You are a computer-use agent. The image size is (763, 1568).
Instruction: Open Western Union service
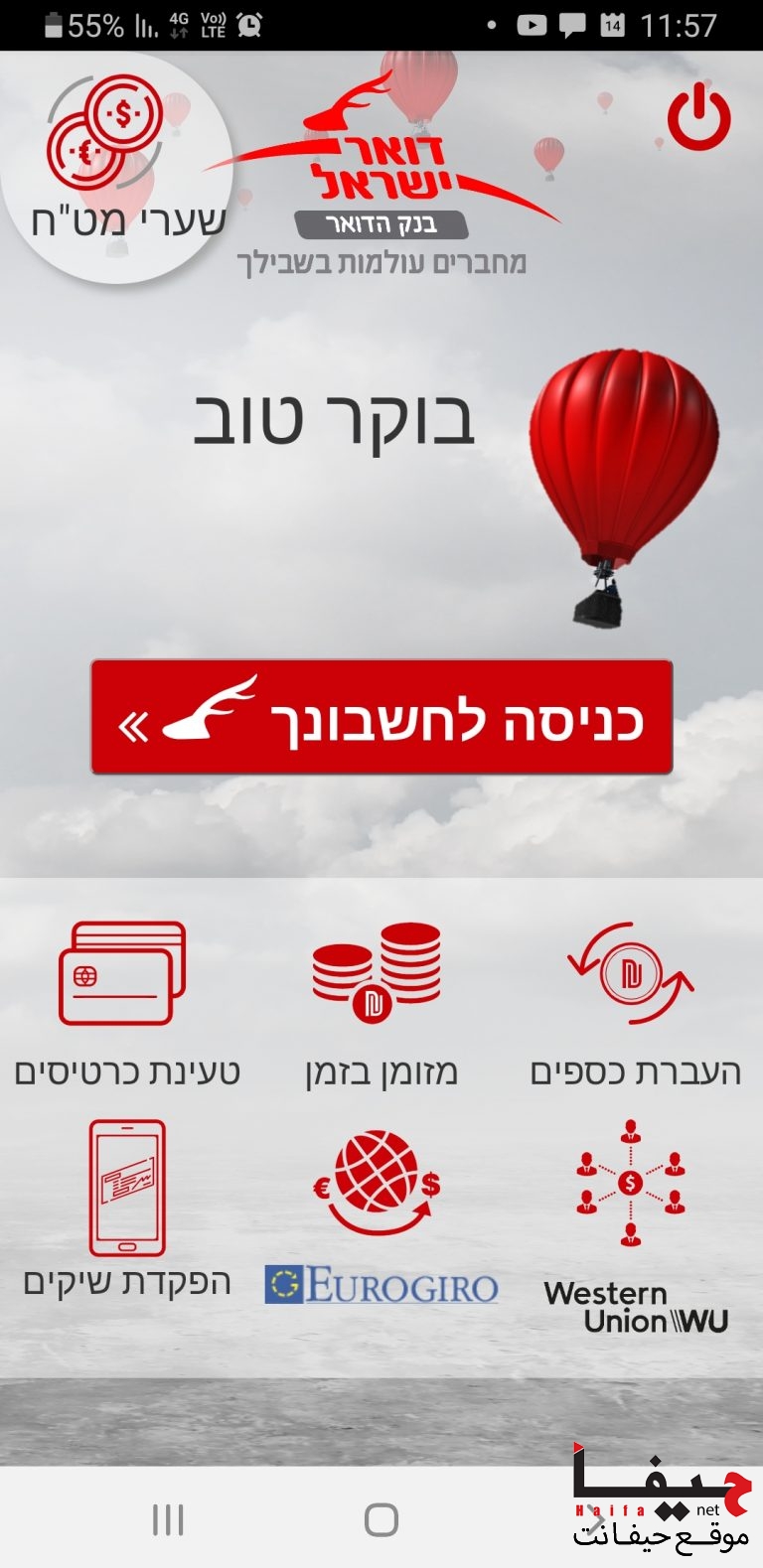pyautogui.click(x=634, y=1226)
